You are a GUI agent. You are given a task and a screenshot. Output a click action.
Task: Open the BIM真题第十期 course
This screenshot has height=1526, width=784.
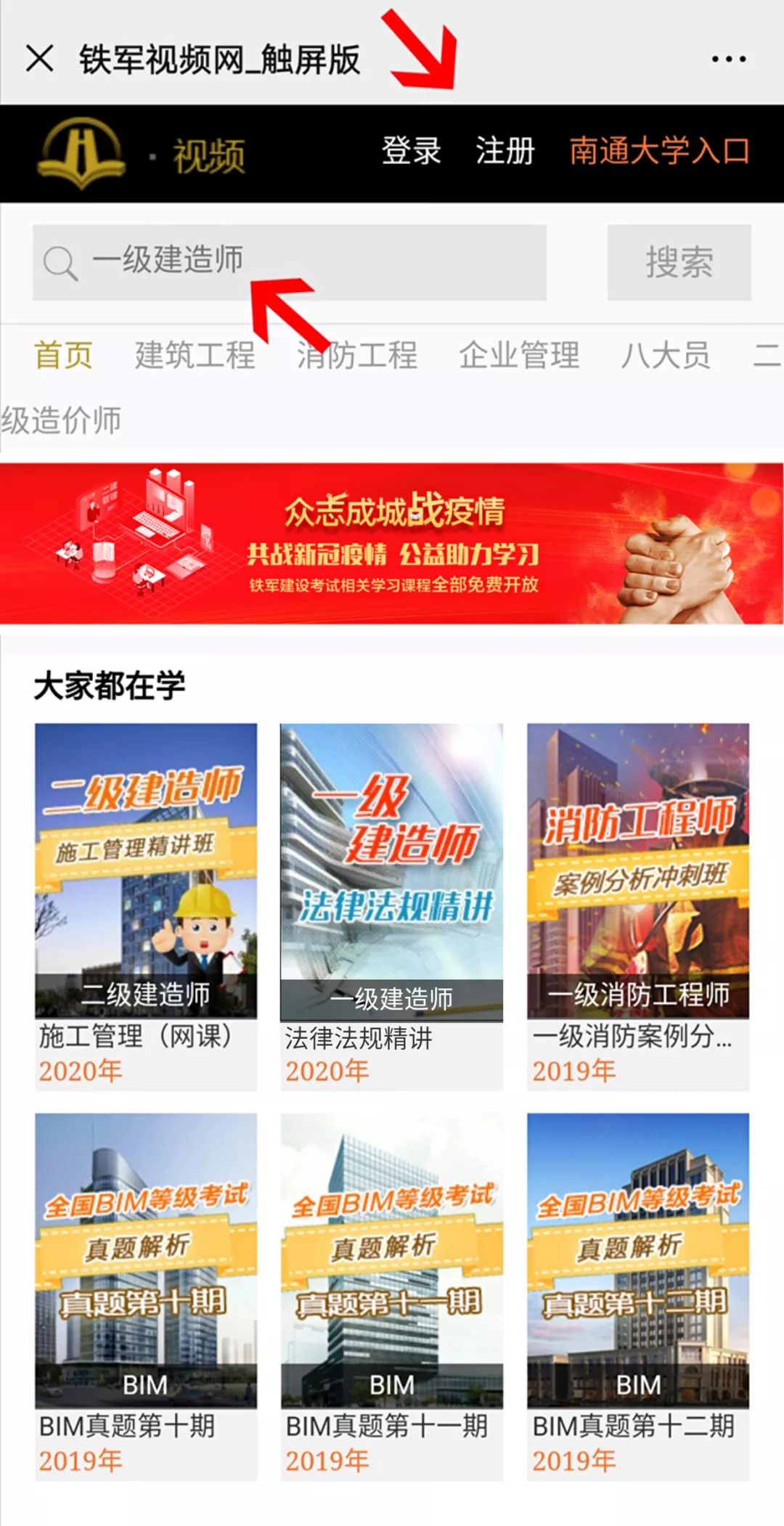point(146,1297)
